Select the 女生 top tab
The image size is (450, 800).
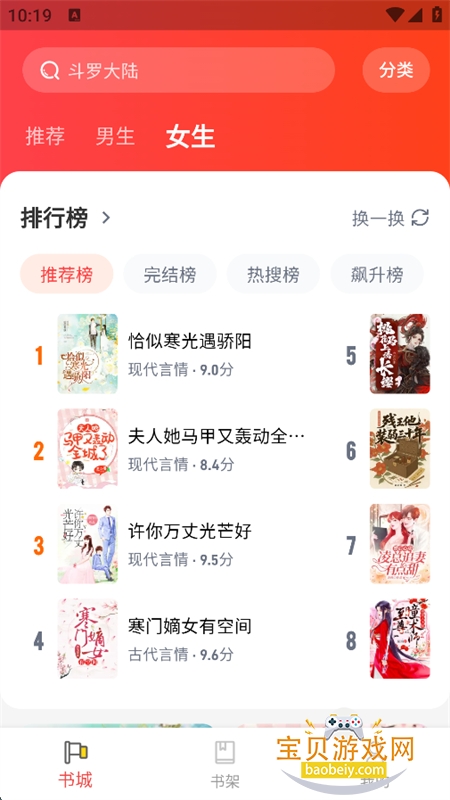point(190,136)
